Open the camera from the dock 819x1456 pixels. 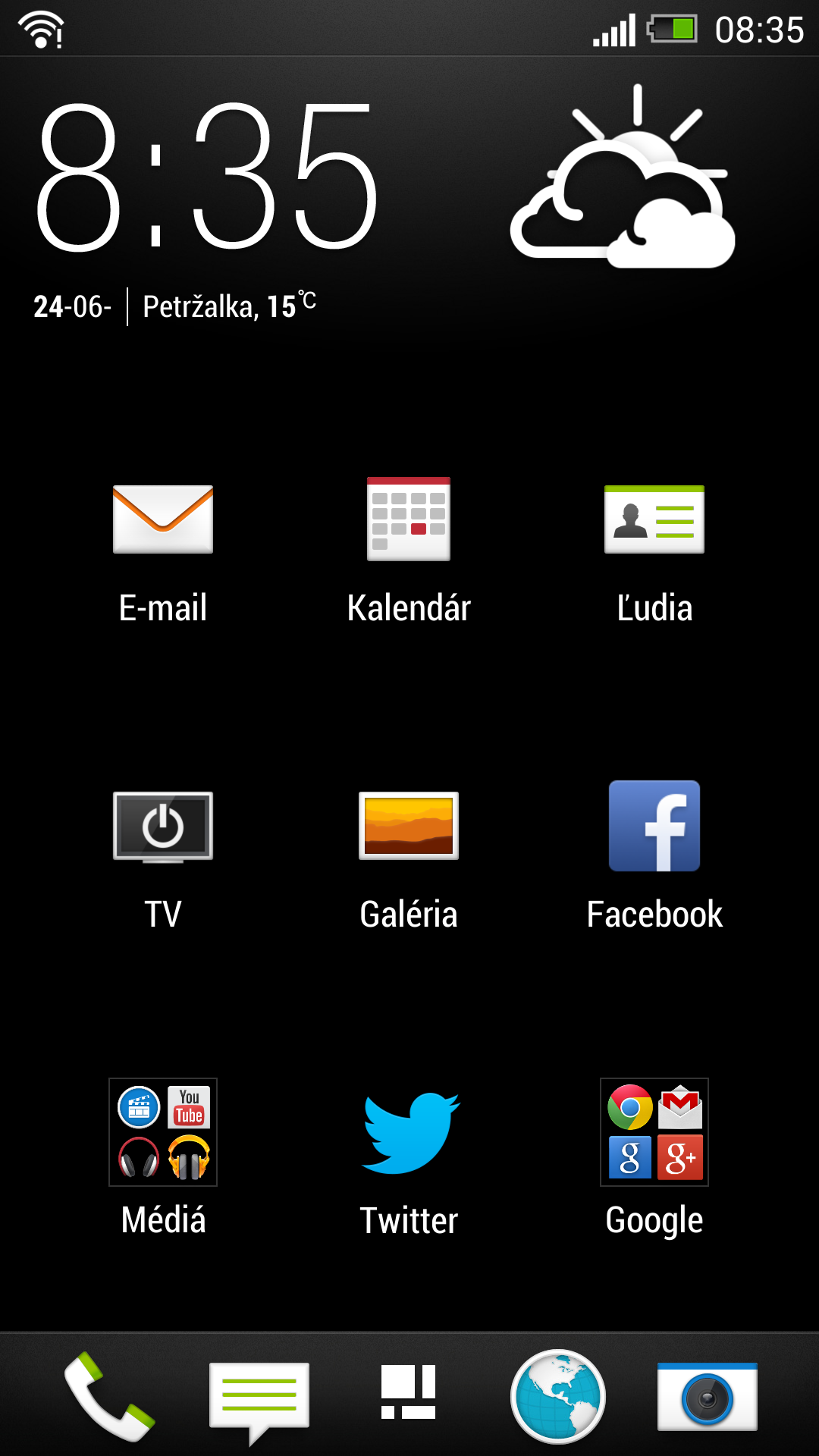708,1397
